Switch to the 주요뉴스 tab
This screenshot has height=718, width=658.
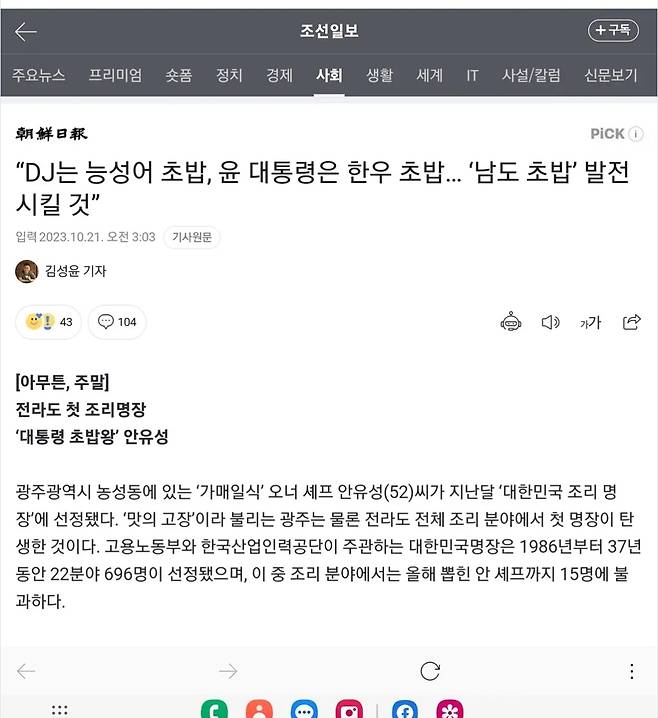point(39,76)
